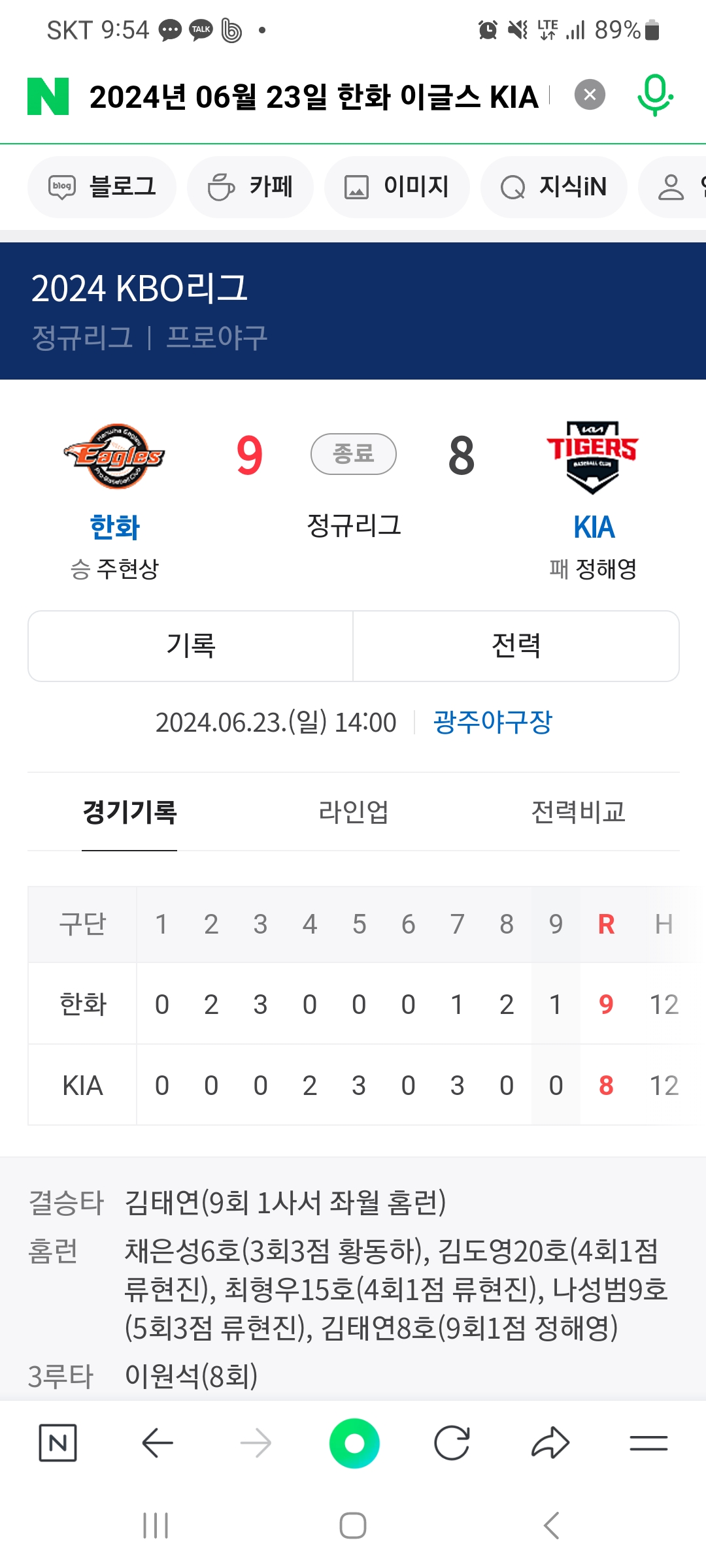Open the 블로그 search category
Image resolution: width=706 pixels, height=1568 pixels.
[103, 187]
